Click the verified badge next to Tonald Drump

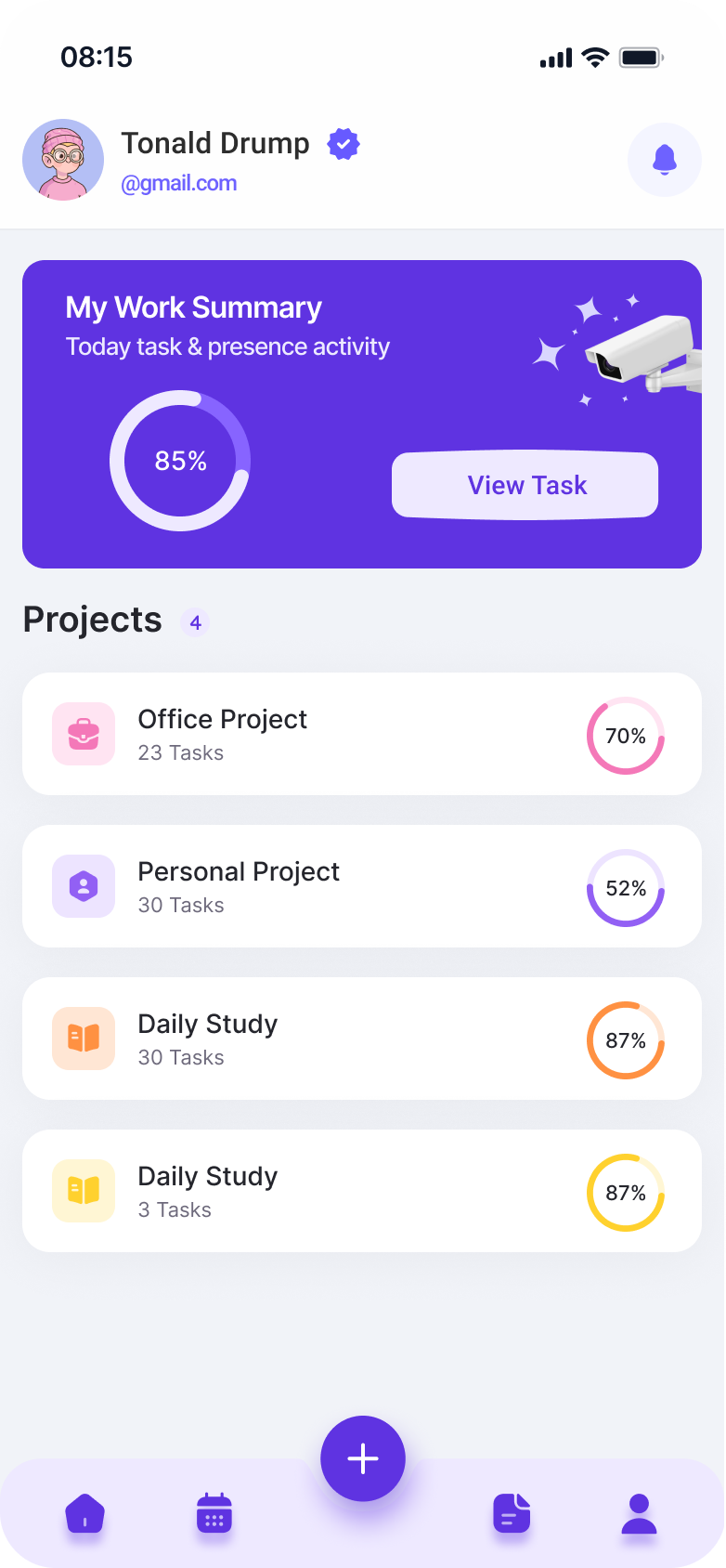343,144
